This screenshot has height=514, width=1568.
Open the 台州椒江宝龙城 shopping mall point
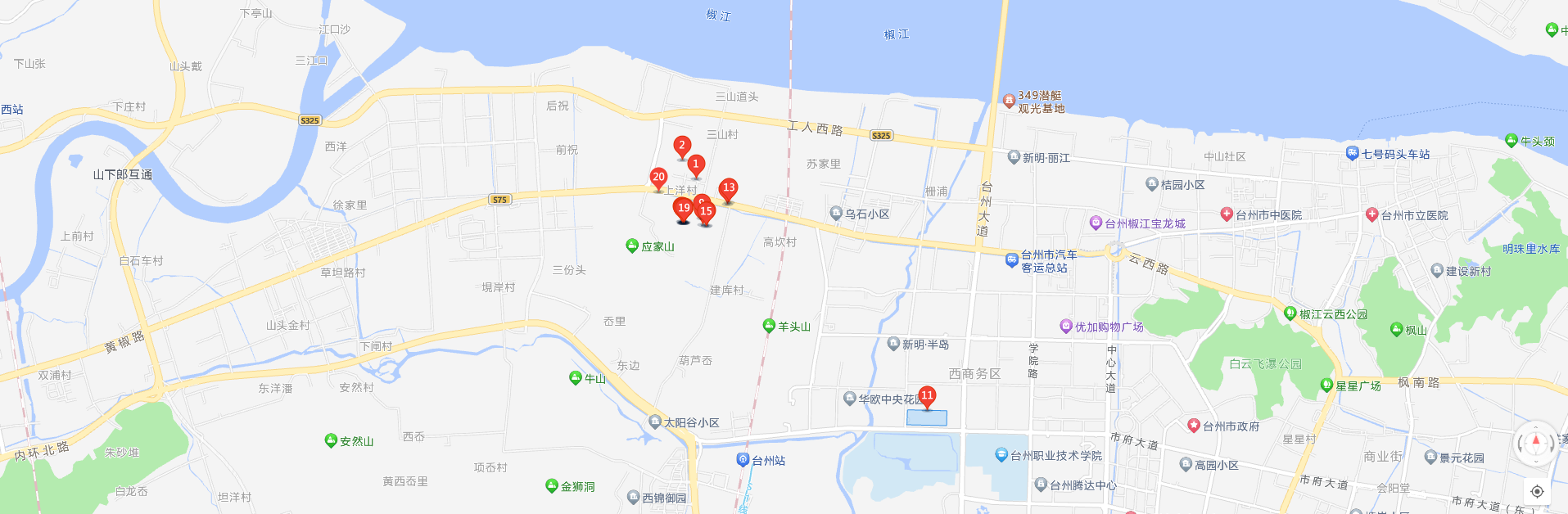coord(1096,223)
